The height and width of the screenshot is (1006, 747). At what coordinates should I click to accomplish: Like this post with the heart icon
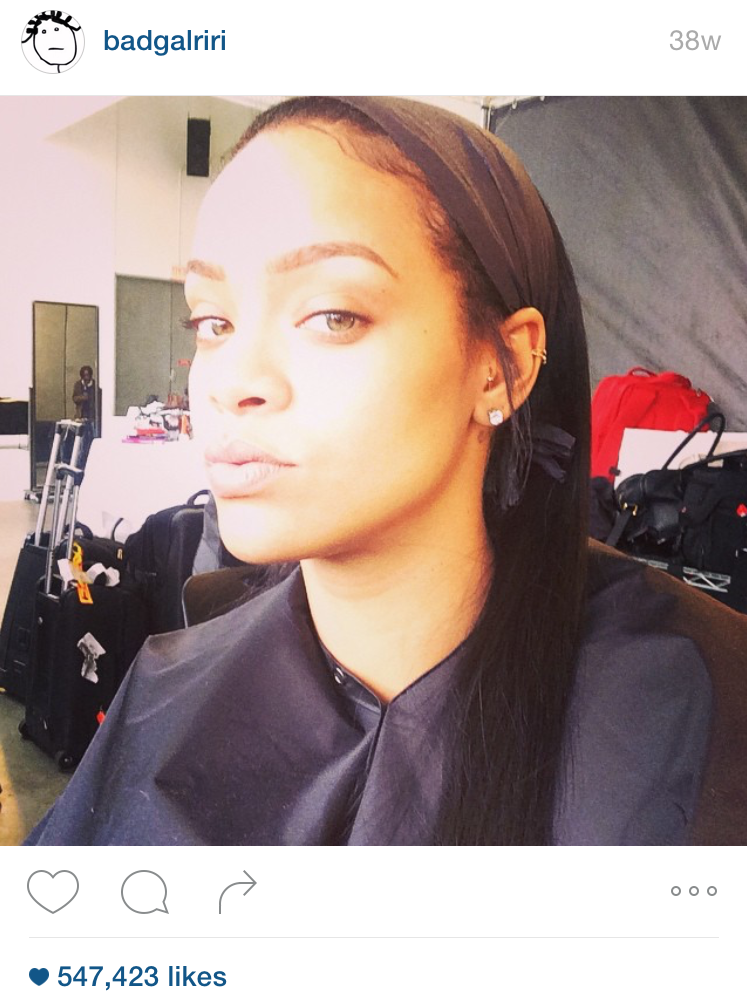(52, 891)
